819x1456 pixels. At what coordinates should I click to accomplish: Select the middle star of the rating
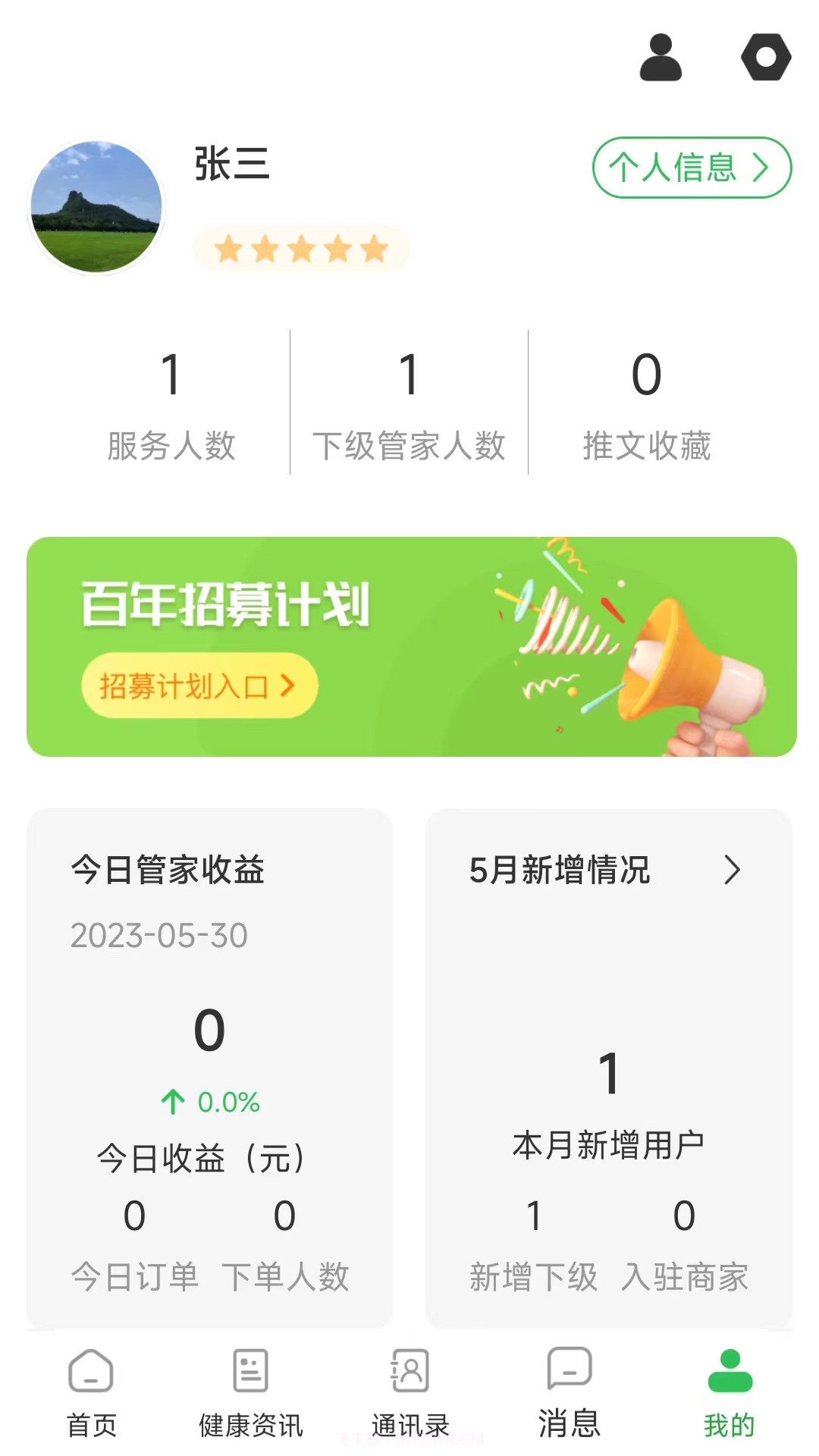point(301,249)
